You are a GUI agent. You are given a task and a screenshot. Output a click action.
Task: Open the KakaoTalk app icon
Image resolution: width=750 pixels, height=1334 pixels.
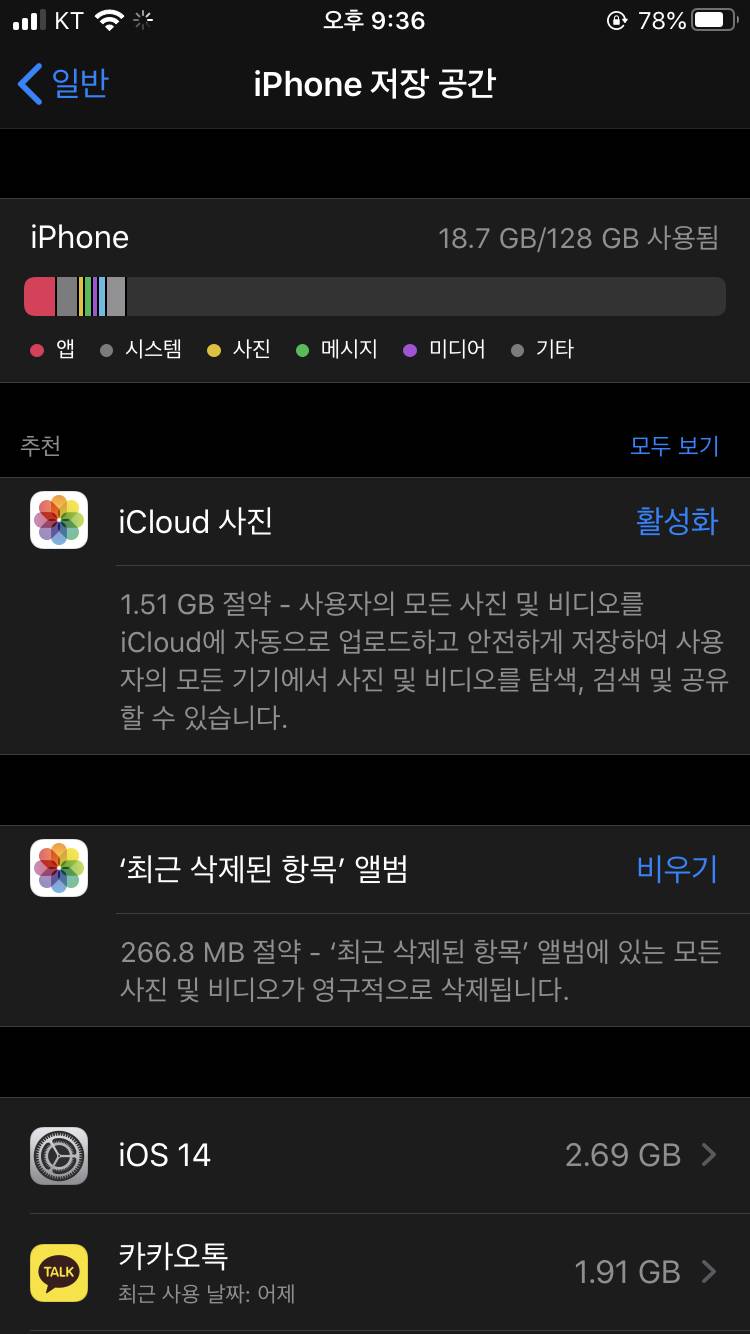58,1271
